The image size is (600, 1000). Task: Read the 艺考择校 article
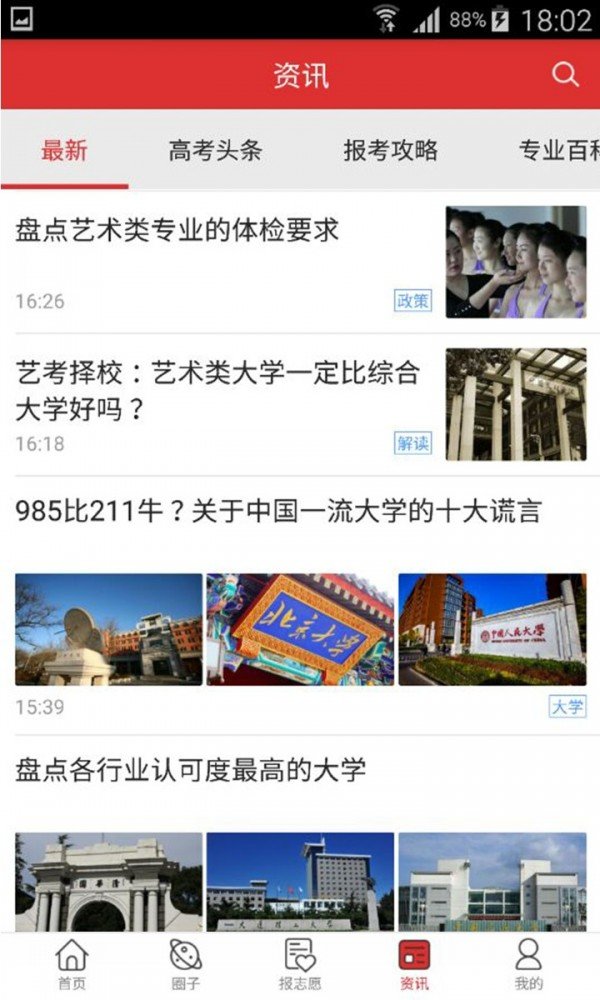217,391
